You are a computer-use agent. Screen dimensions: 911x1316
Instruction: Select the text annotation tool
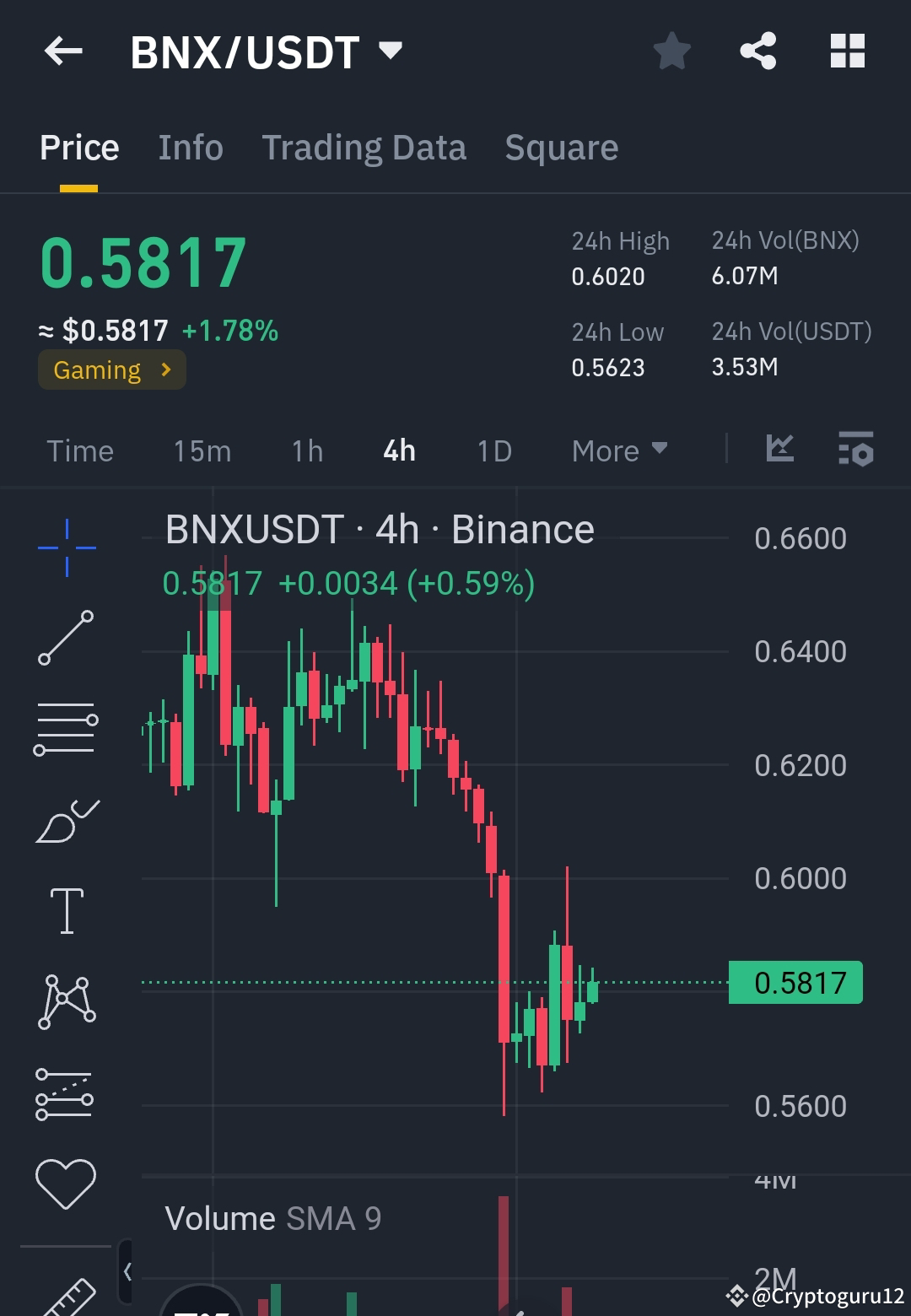point(66,909)
